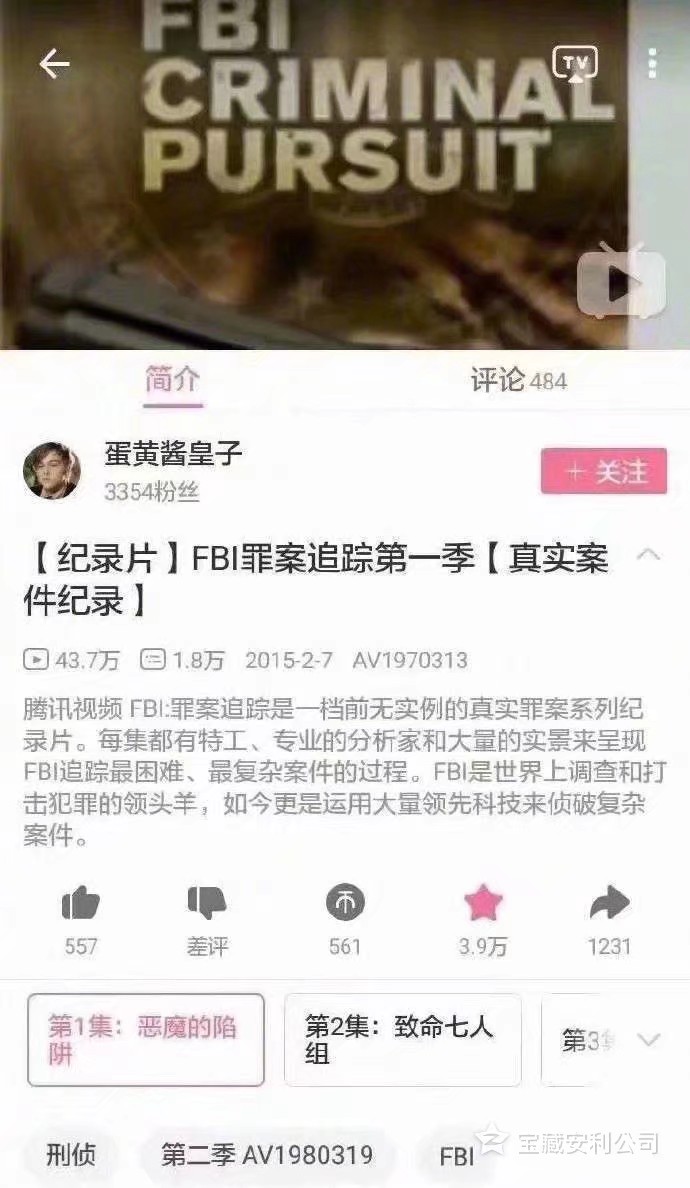This screenshot has width=690, height=1188.
Task: Open the FBI tag
Action: (x=456, y=1157)
